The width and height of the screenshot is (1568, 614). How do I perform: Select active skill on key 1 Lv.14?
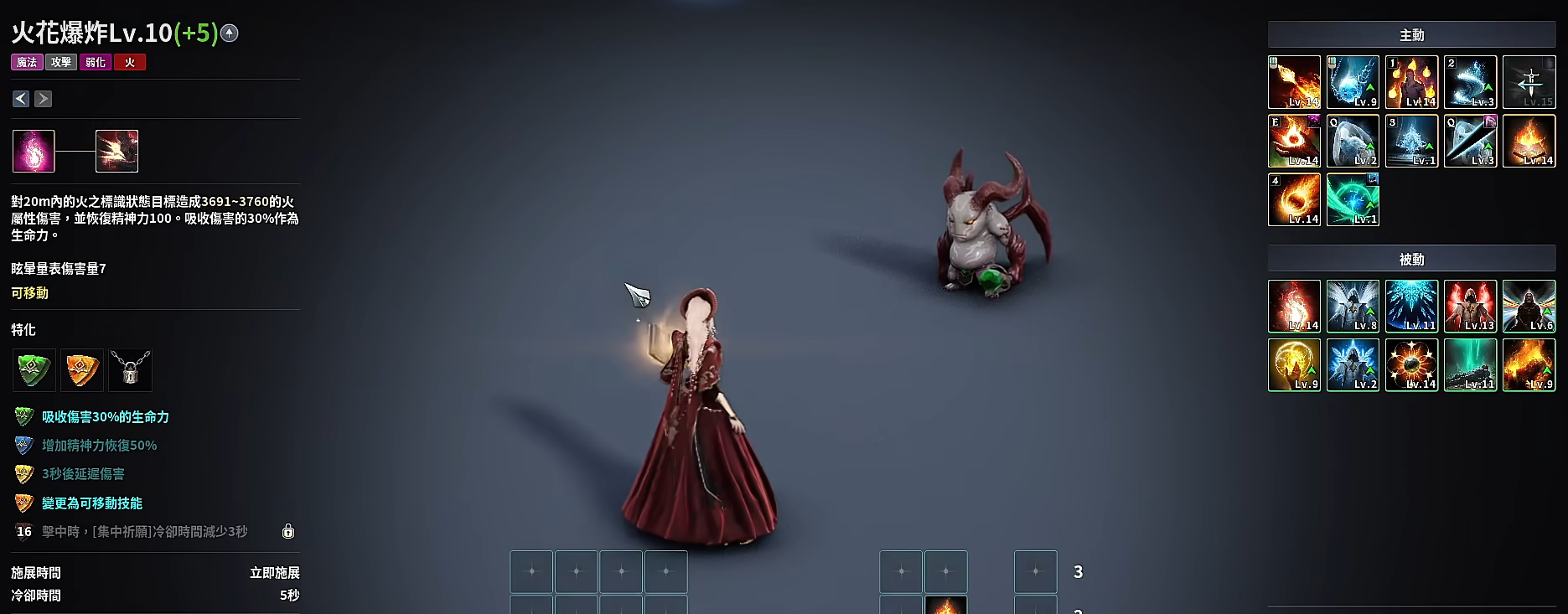(1411, 82)
